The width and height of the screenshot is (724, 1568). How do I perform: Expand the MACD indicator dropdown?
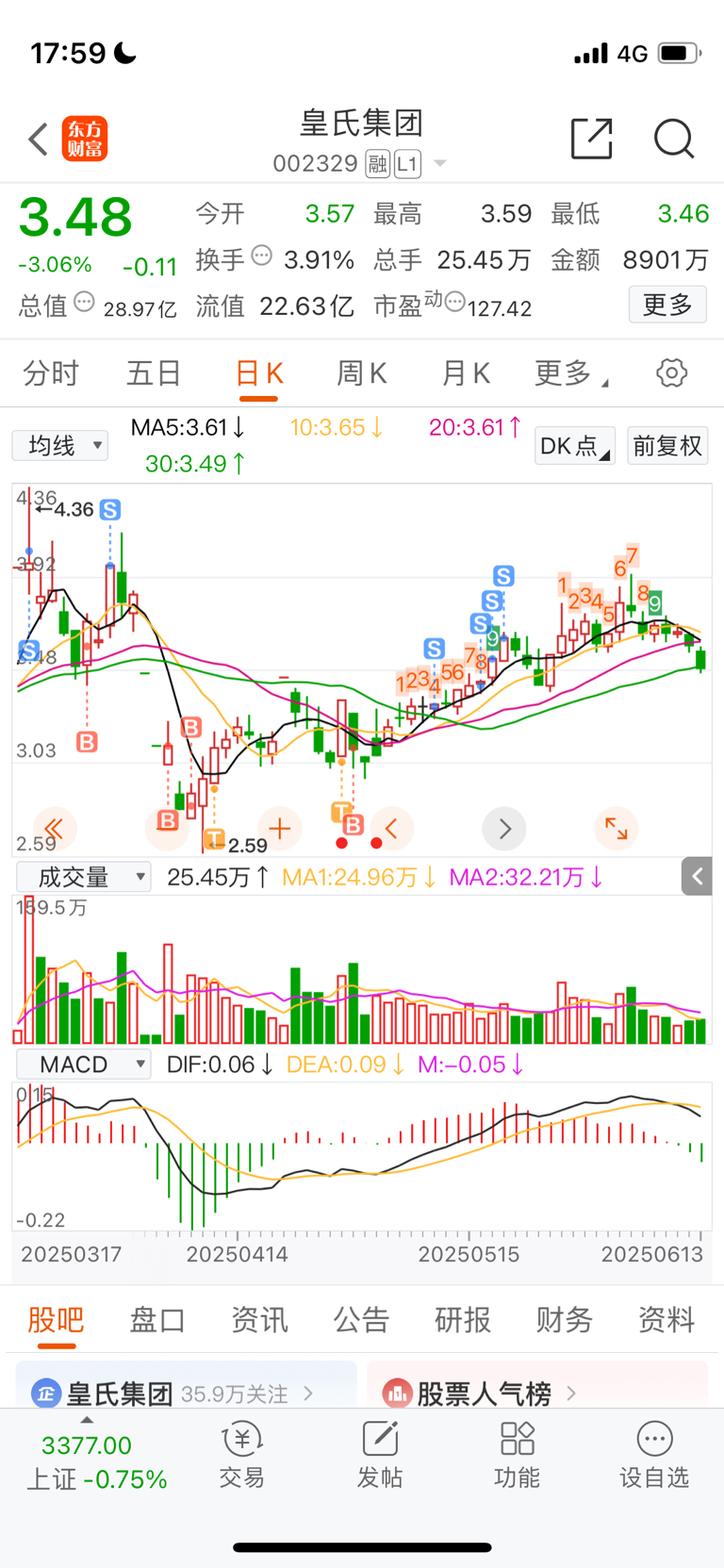pyautogui.click(x=84, y=1065)
